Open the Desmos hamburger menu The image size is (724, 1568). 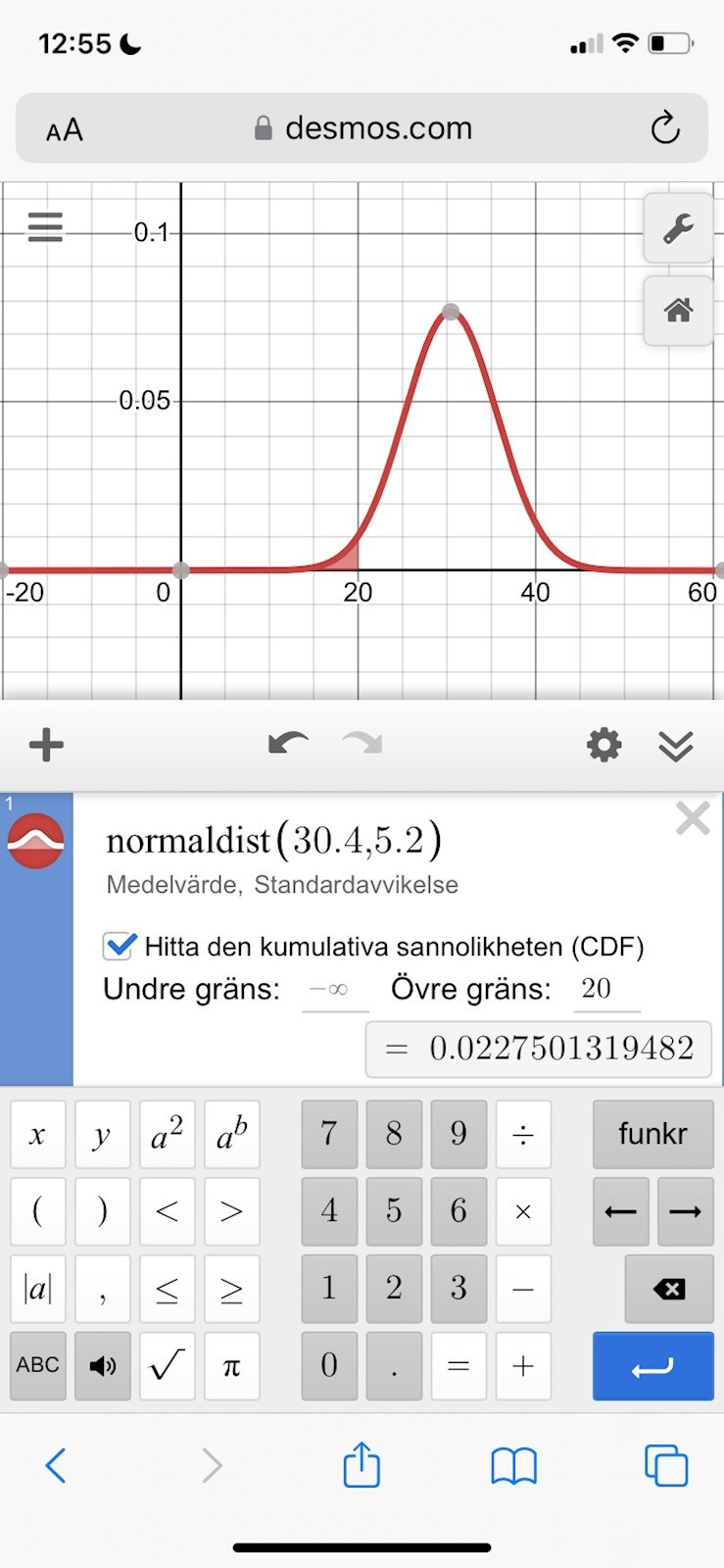[45, 227]
